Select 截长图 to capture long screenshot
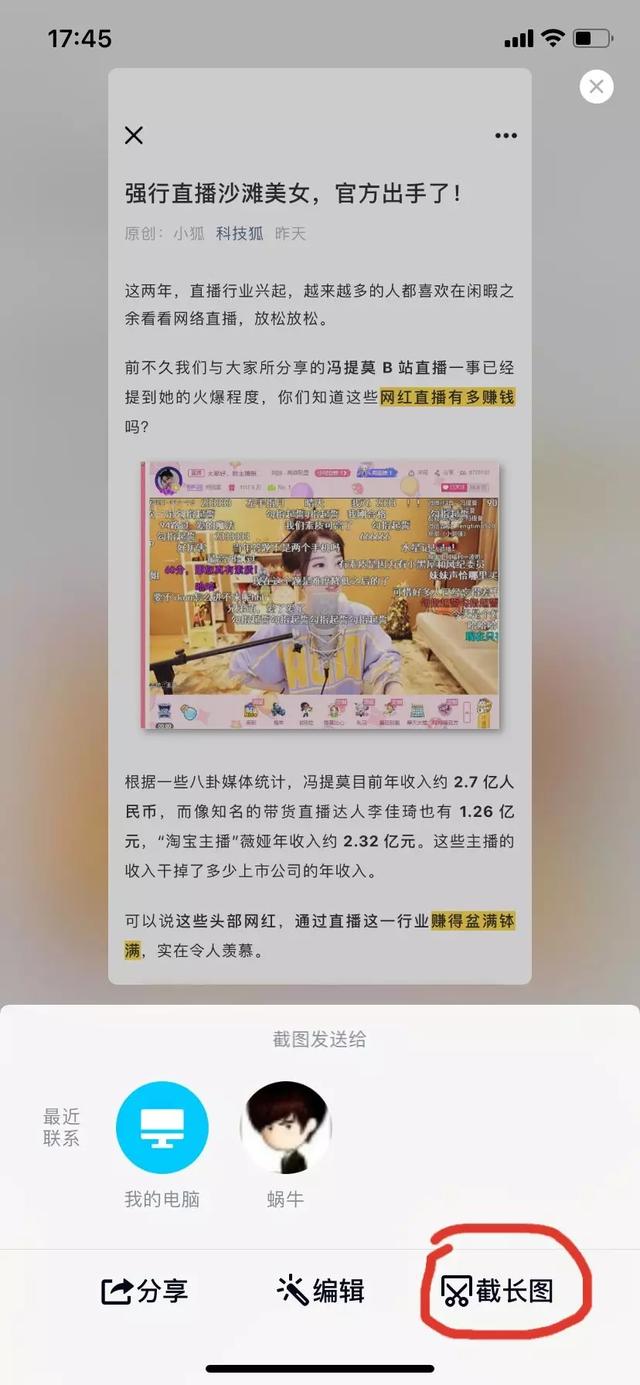This screenshot has height=1385, width=640. tap(497, 1291)
